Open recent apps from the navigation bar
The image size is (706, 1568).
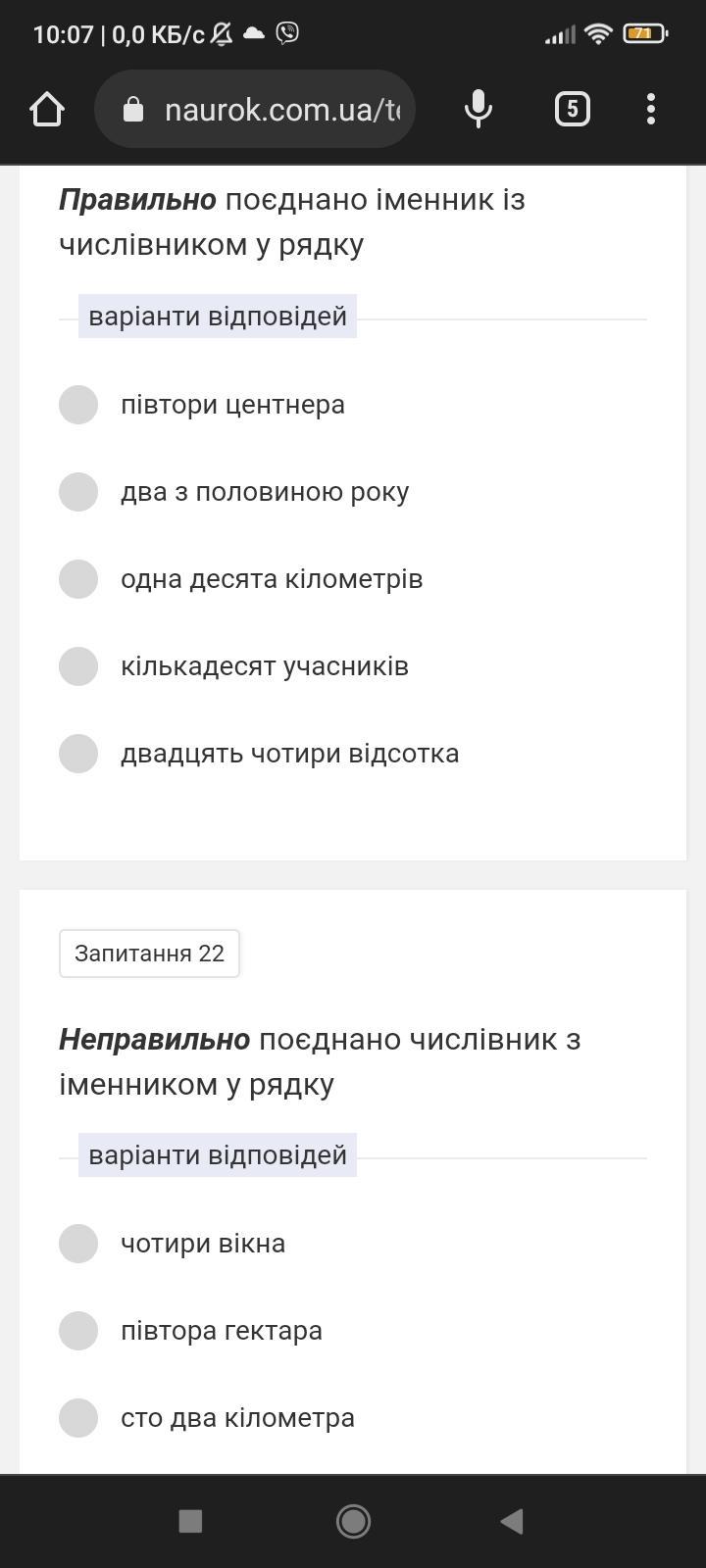190,1521
